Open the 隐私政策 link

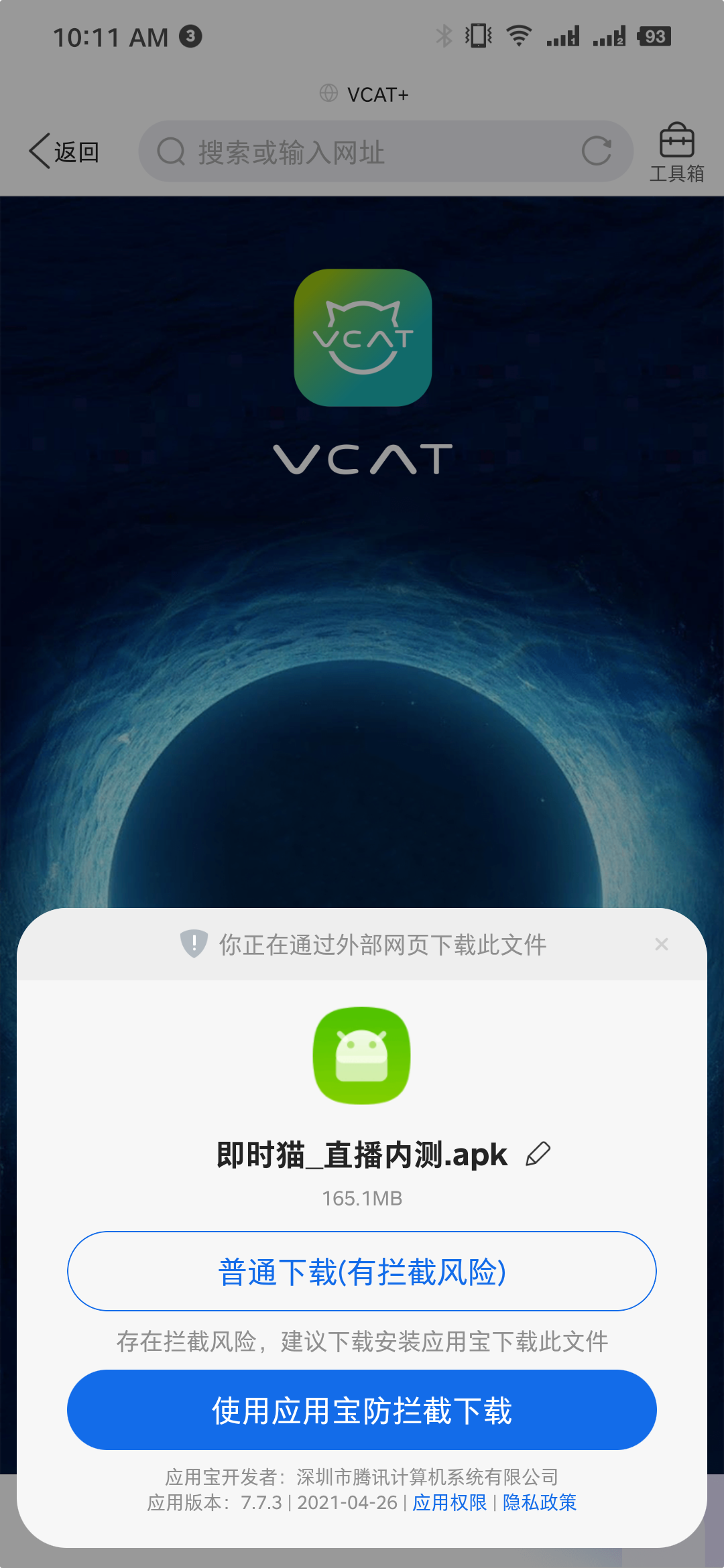pos(540,1502)
